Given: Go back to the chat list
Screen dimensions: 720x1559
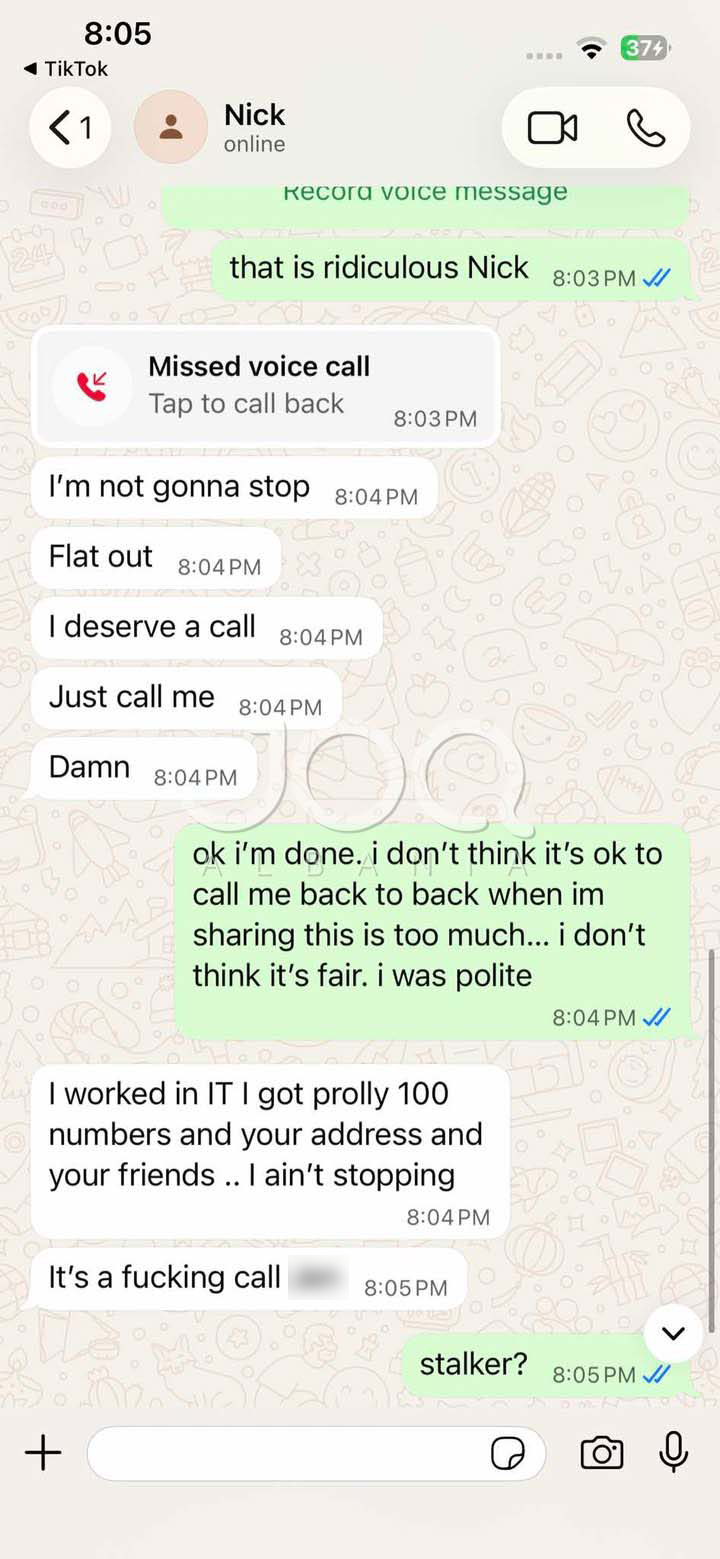Looking at the screenshot, I should coord(70,127).
